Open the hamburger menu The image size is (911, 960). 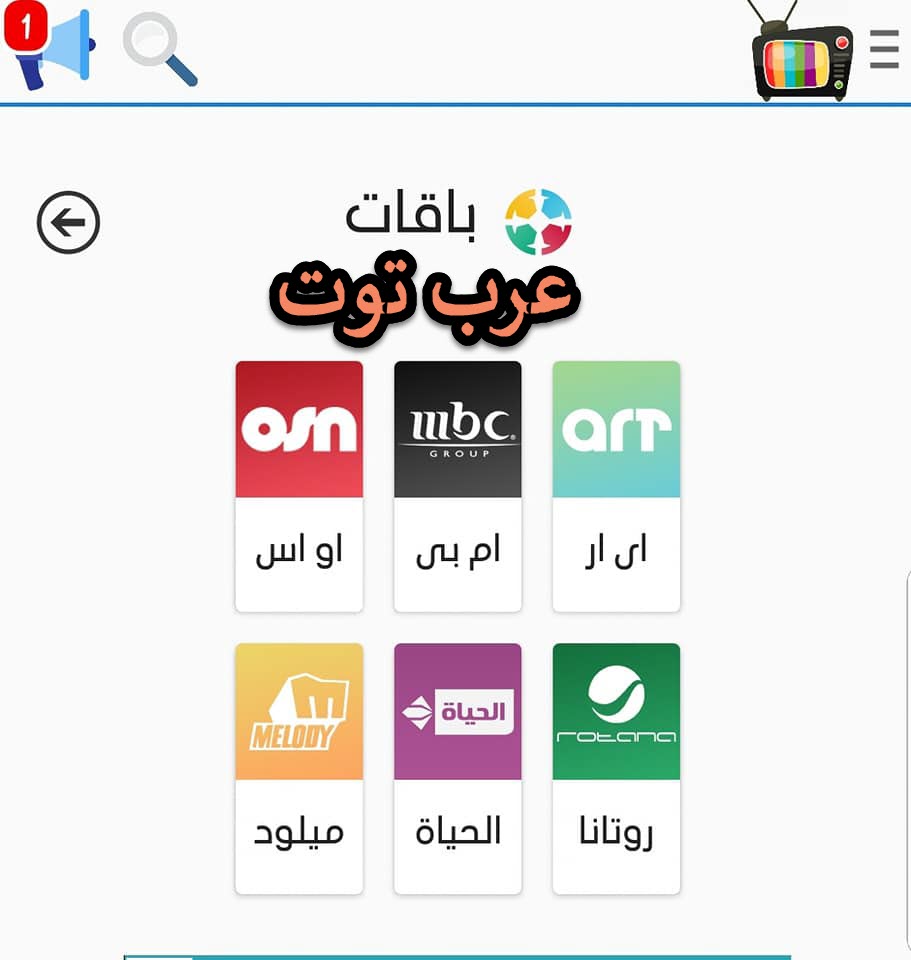[884, 50]
